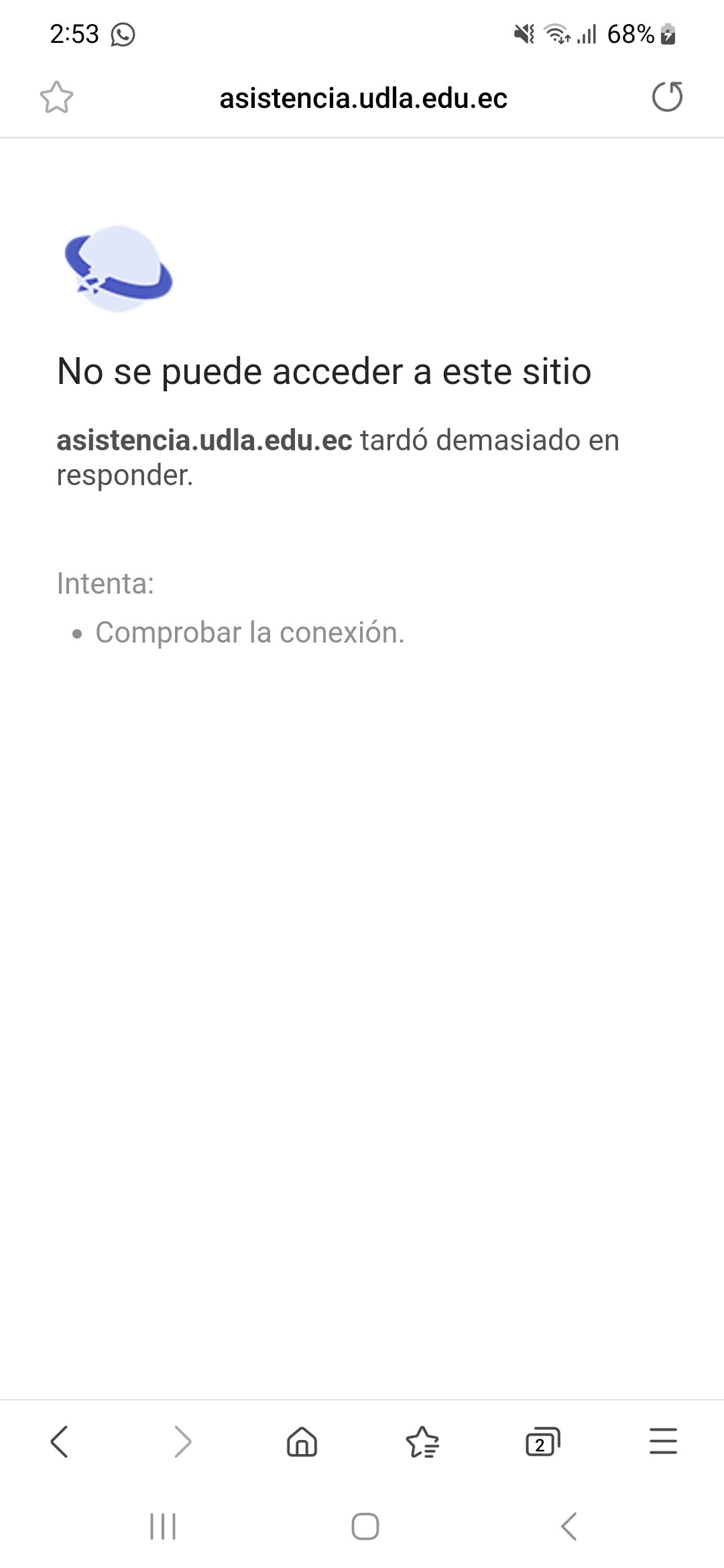Return to the phone's home screen
The height and width of the screenshot is (1568, 724).
pos(365,1527)
